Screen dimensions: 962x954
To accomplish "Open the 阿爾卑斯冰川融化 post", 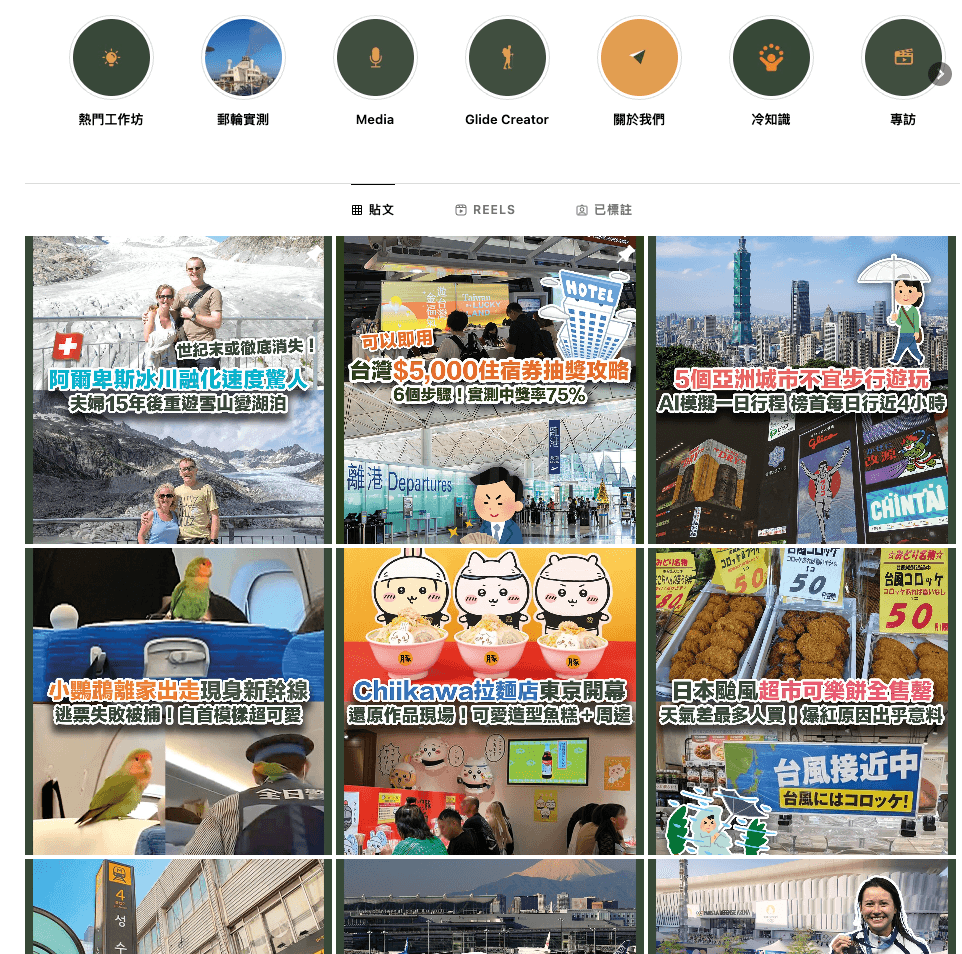I will pyautogui.click(x=178, y=390).
